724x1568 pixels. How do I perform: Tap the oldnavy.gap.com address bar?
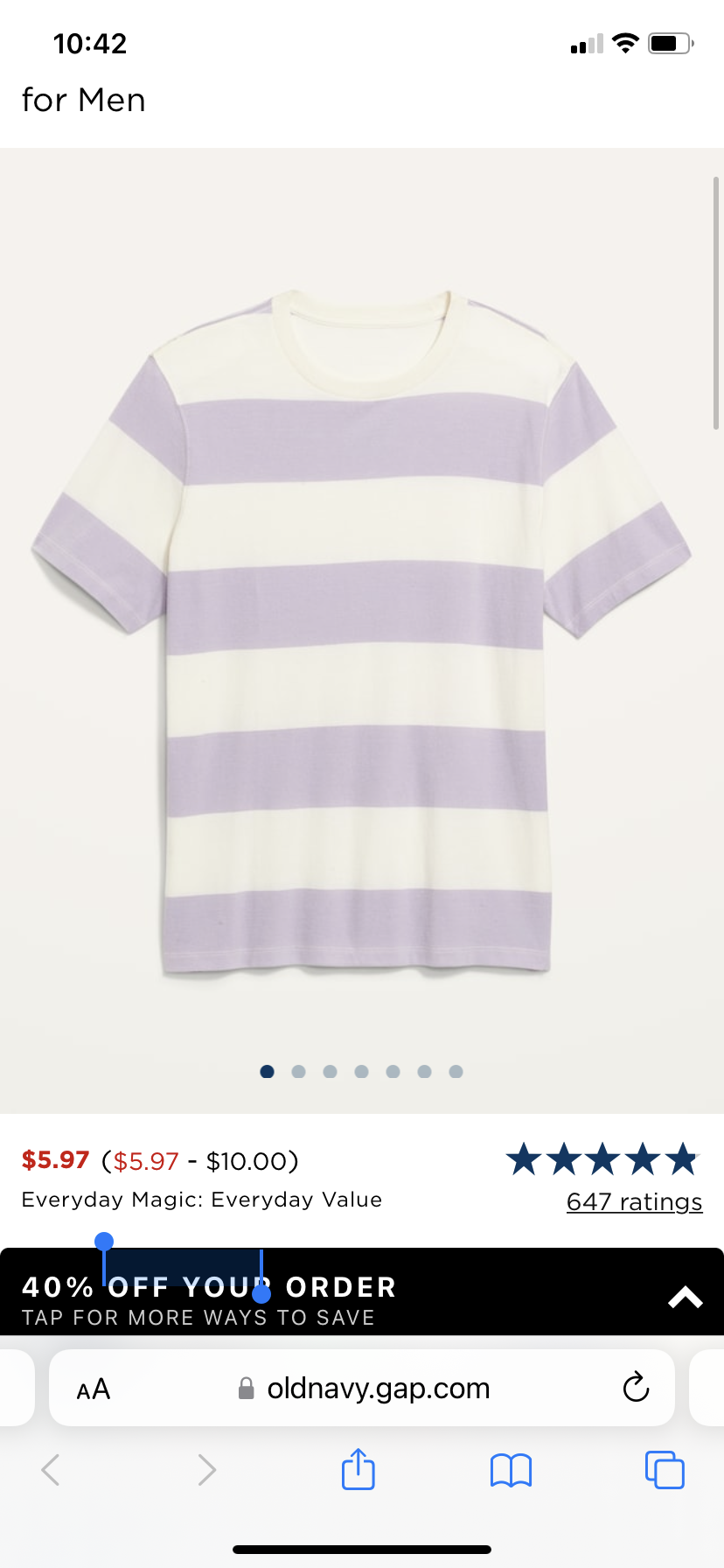[x=362, y=1388]
